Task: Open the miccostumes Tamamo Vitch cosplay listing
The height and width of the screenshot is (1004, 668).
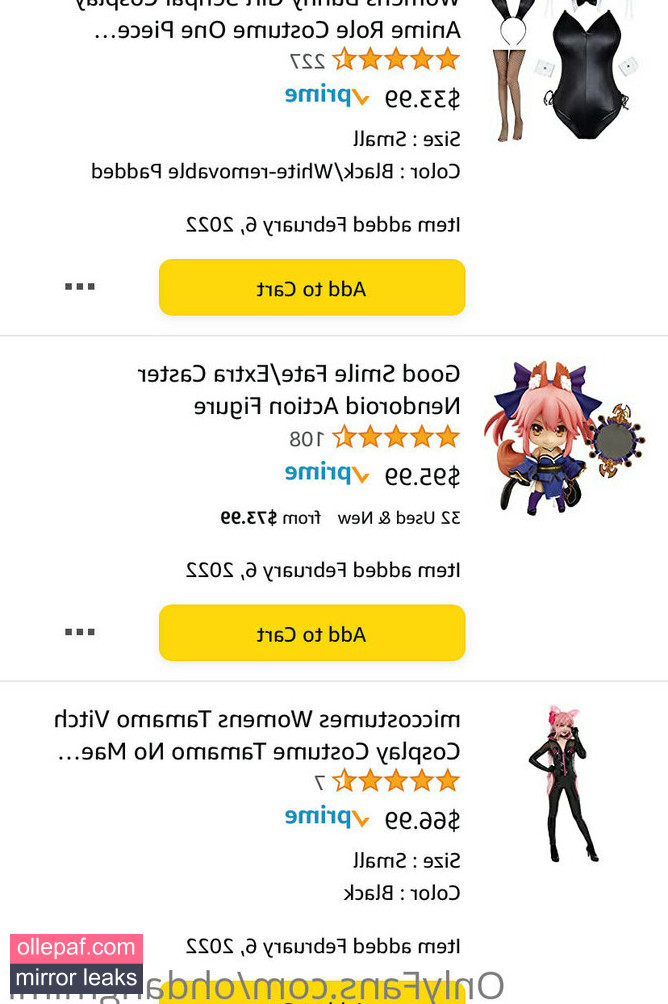Action: pos(258,735)
